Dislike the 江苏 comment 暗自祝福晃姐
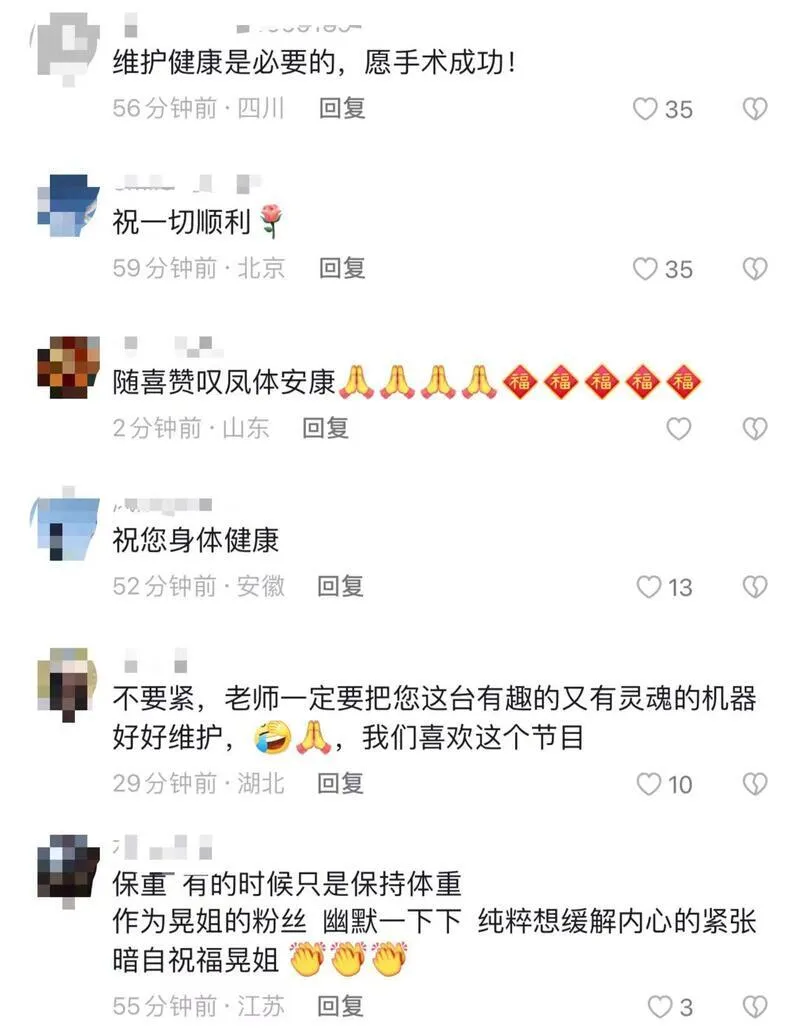Screen dimensions: 800x1028 point(755,1006)
